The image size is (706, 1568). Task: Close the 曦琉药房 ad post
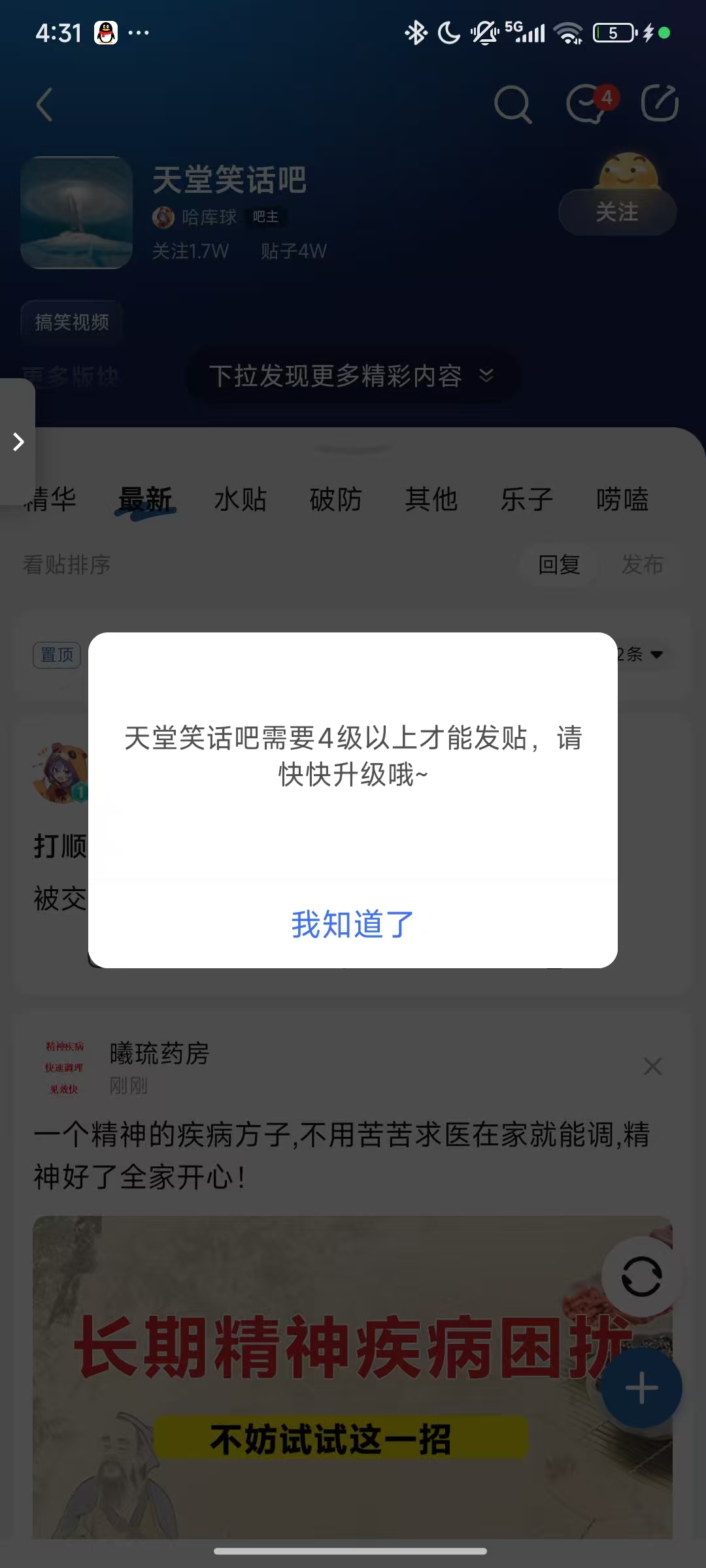click(x=652, y=1066)
